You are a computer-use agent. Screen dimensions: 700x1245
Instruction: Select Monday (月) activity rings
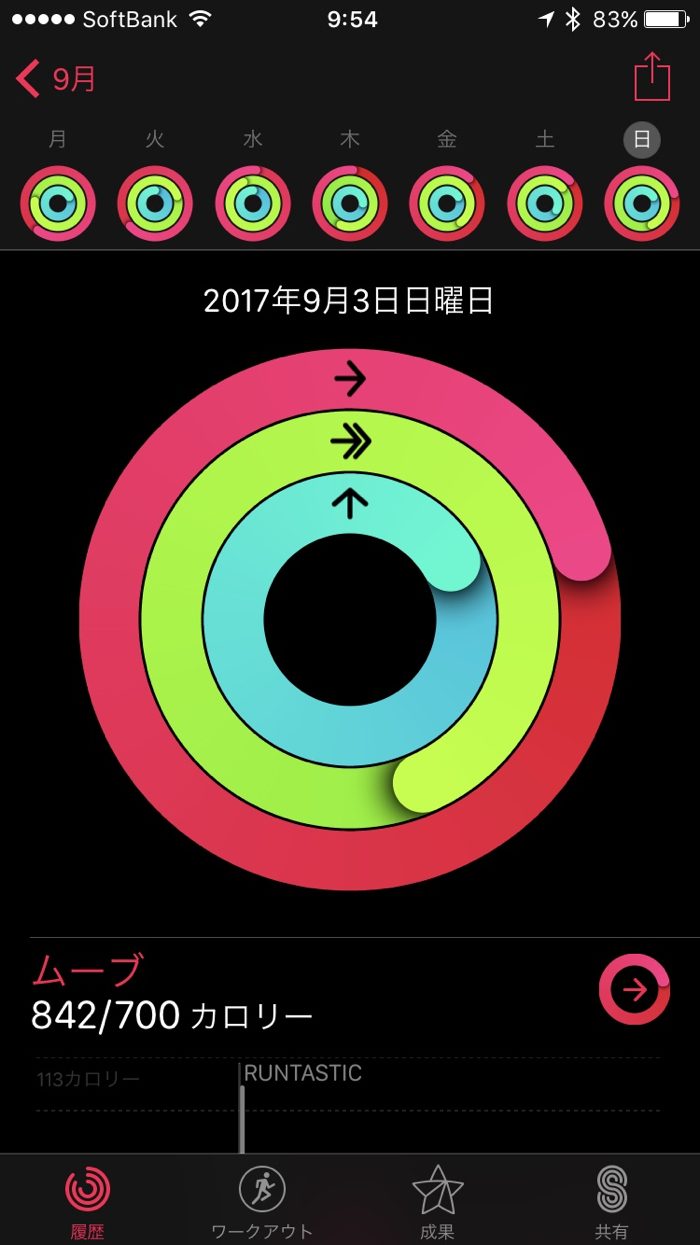pyautogui.click(x=58, y=203)
